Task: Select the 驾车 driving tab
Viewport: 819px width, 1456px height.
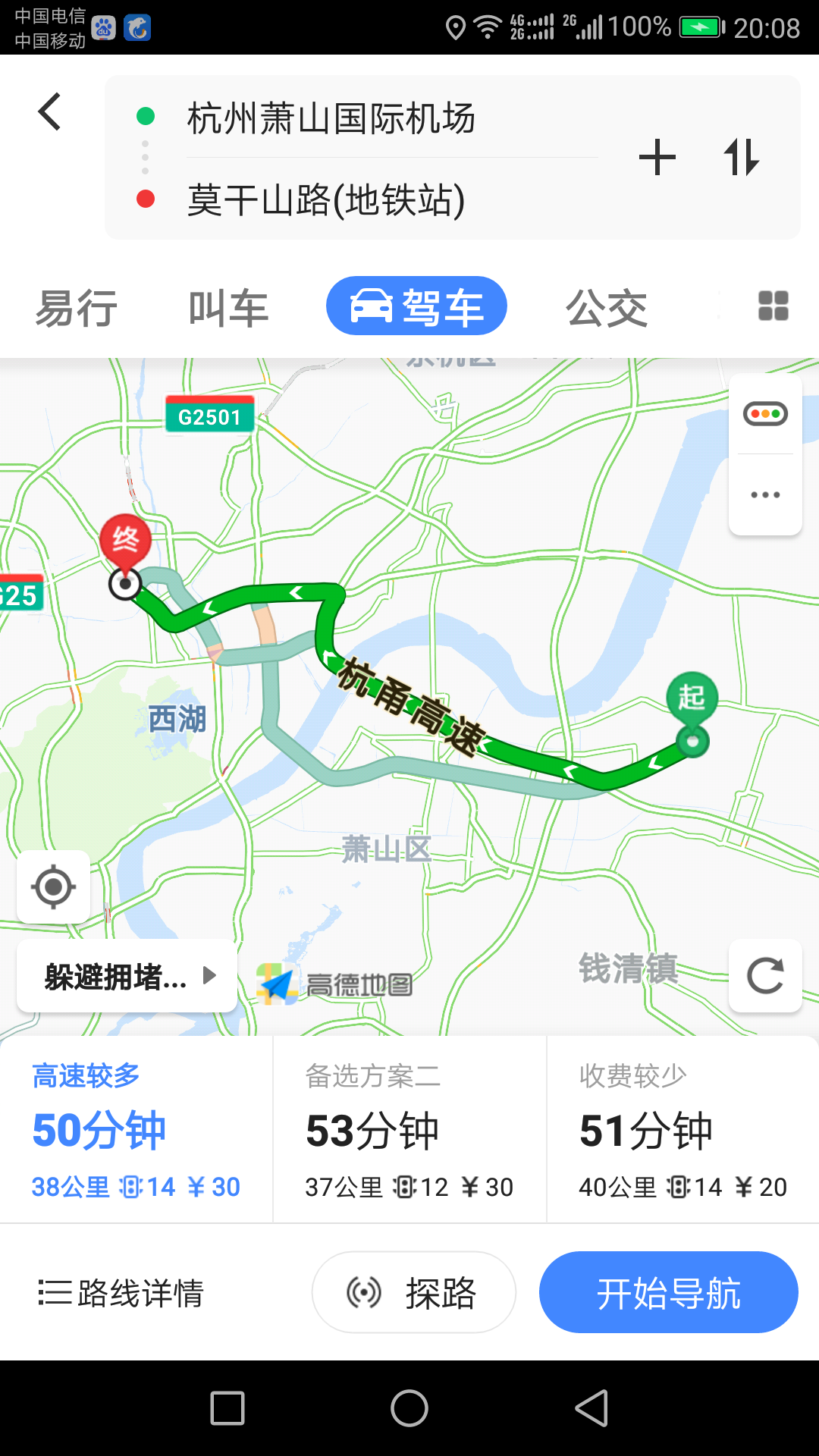Action: coord(416,306)
